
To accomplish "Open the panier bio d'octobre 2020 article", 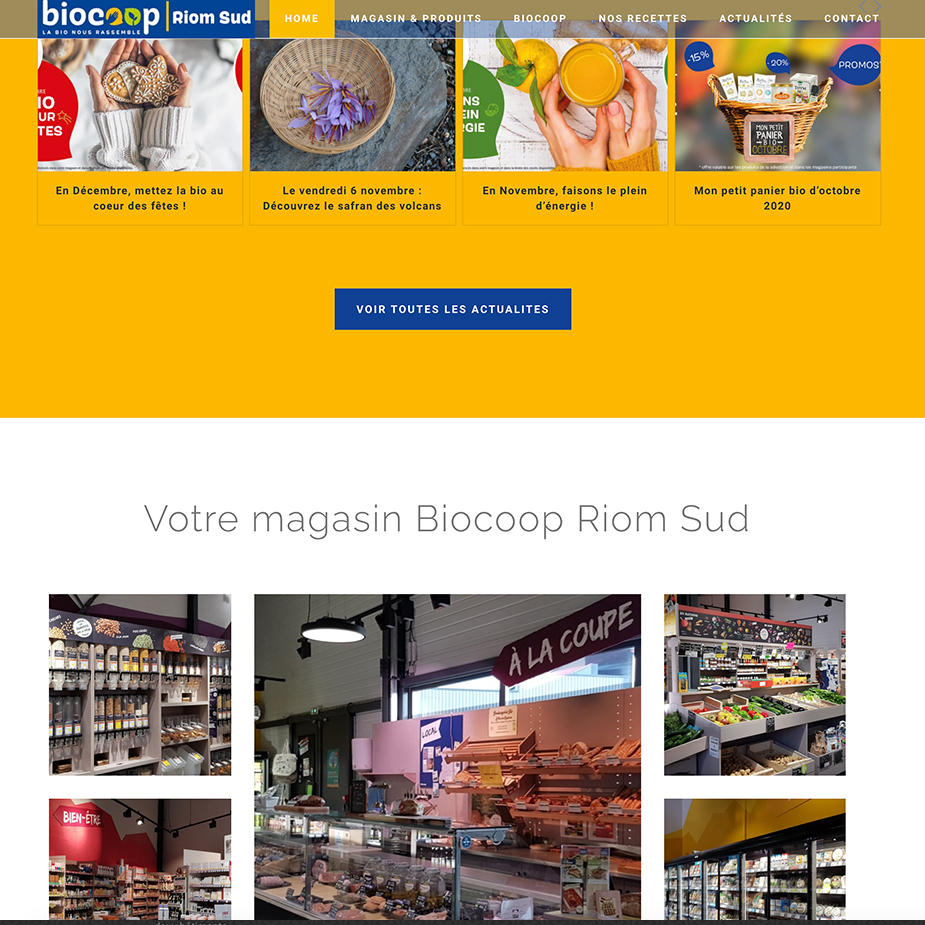I will (777, 198).
